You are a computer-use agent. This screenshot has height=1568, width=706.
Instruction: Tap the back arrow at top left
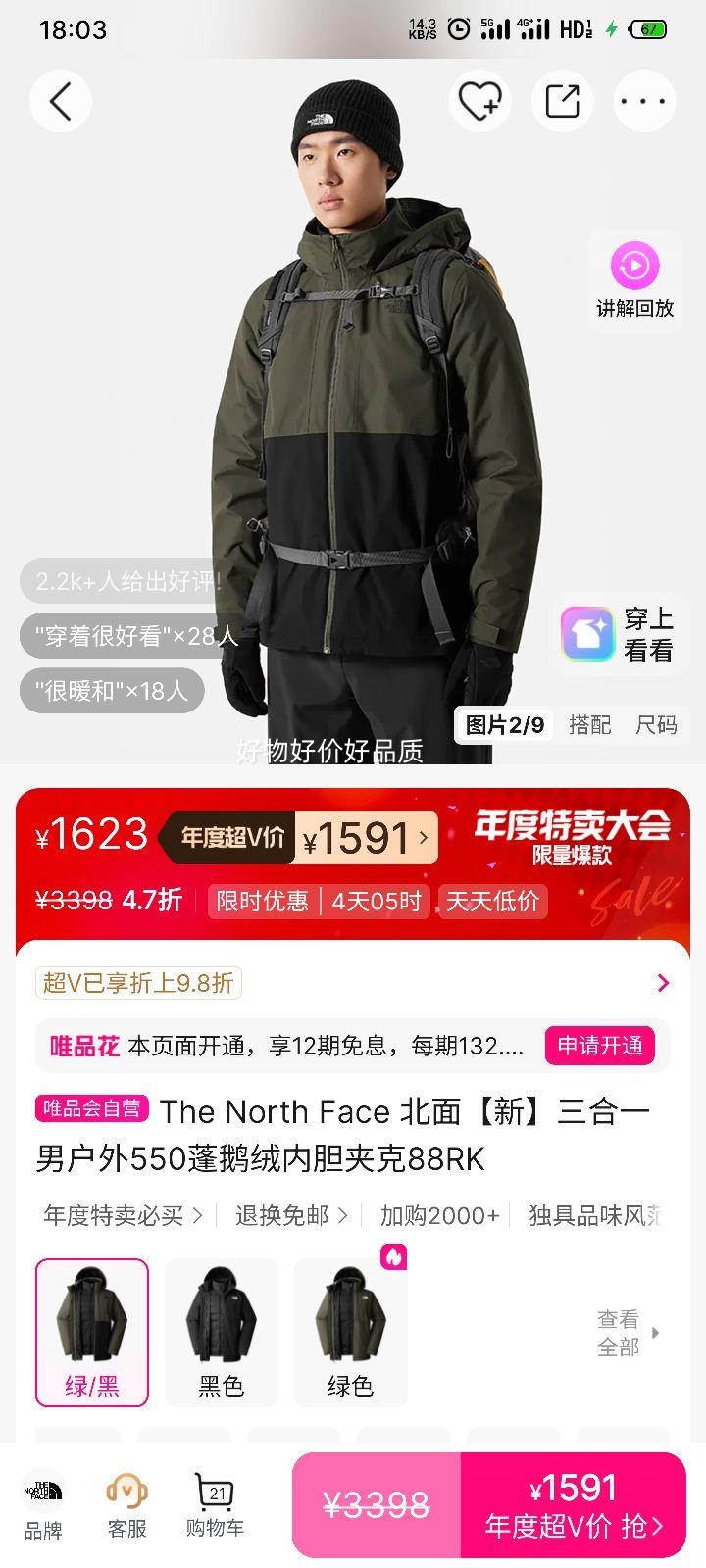[x=60, y=101]
